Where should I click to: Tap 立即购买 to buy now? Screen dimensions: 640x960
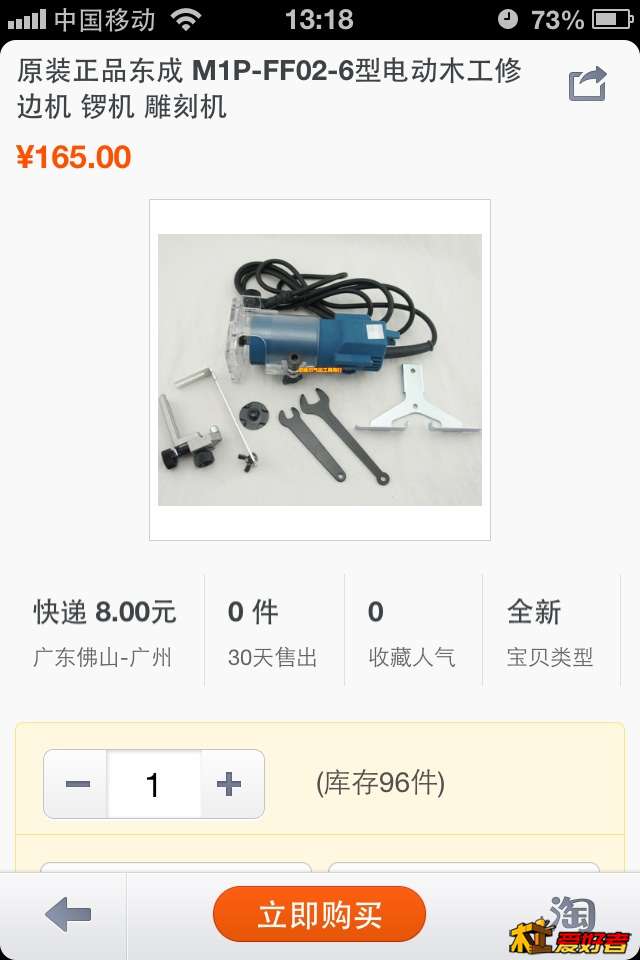pos(320,914)
